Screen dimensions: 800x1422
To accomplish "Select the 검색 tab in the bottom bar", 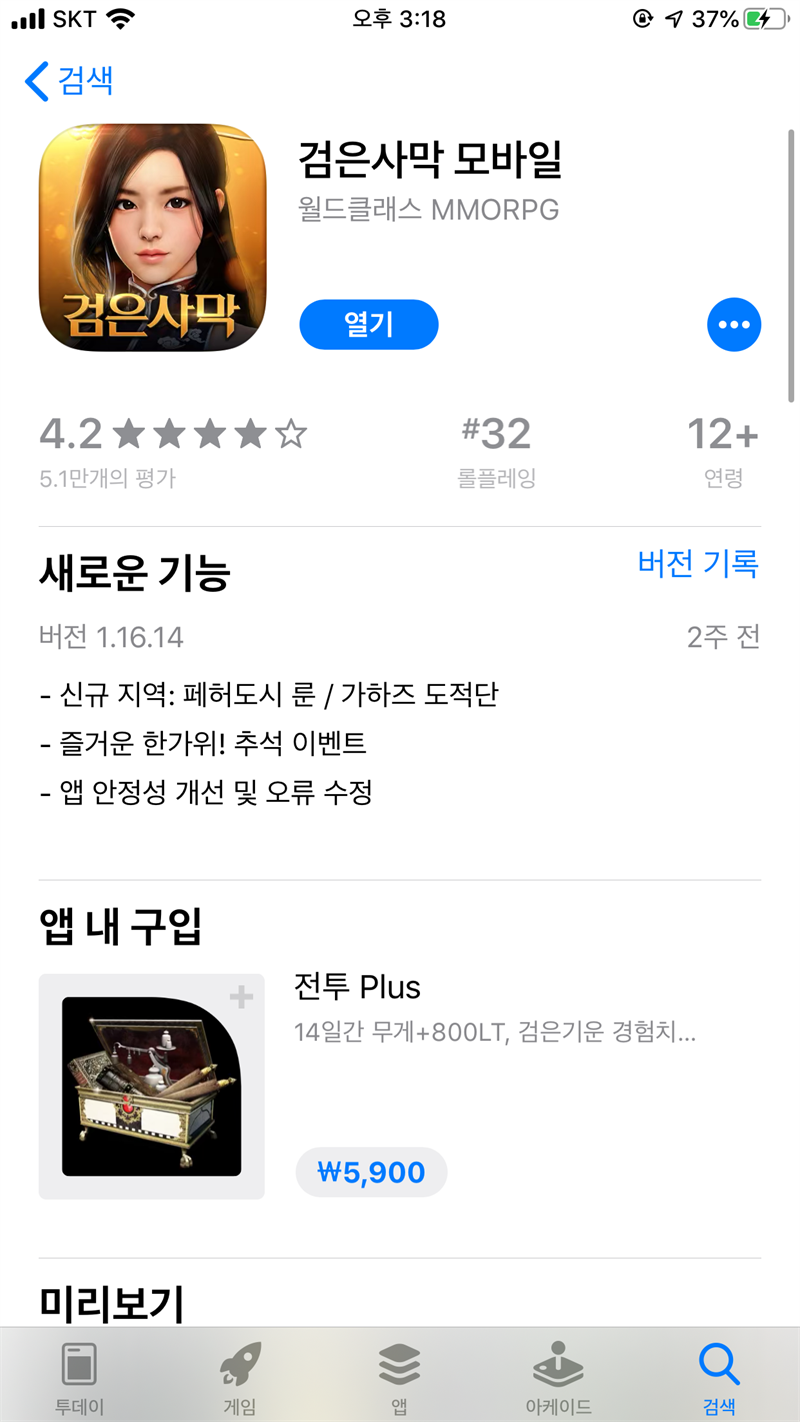I will (719, 1379).
